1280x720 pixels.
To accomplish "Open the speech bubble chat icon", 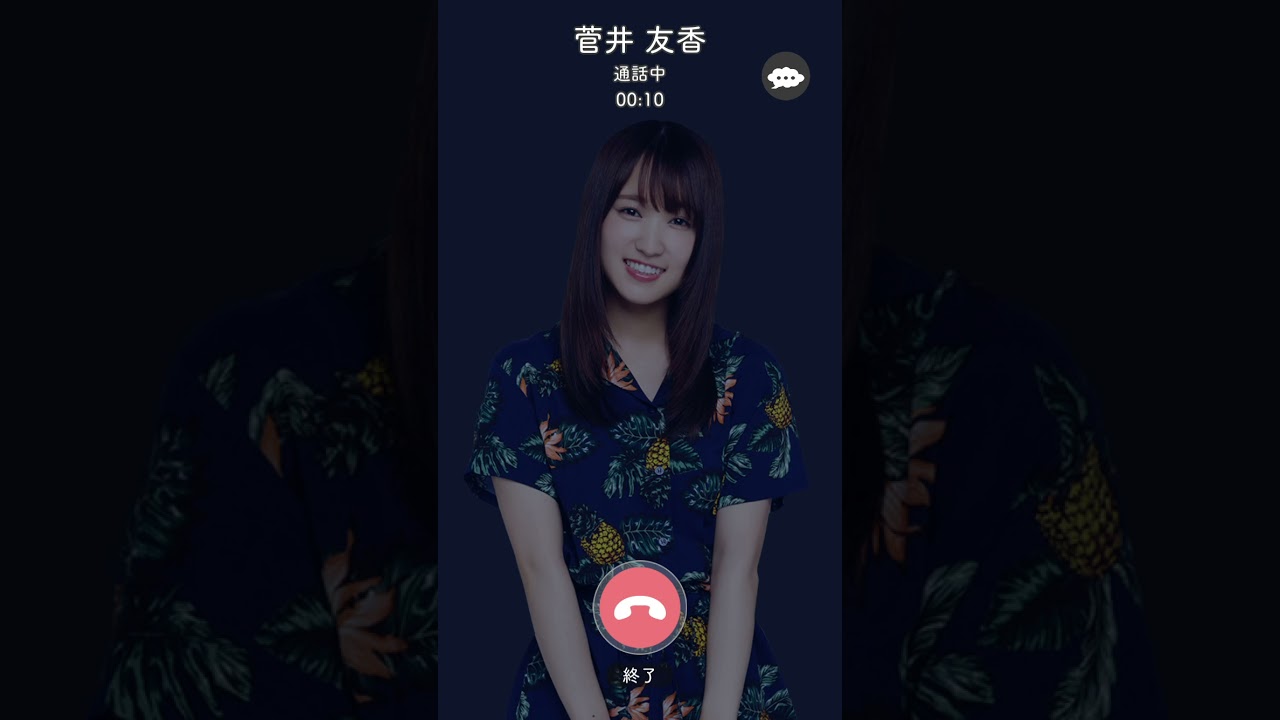I will click(786, 76).
